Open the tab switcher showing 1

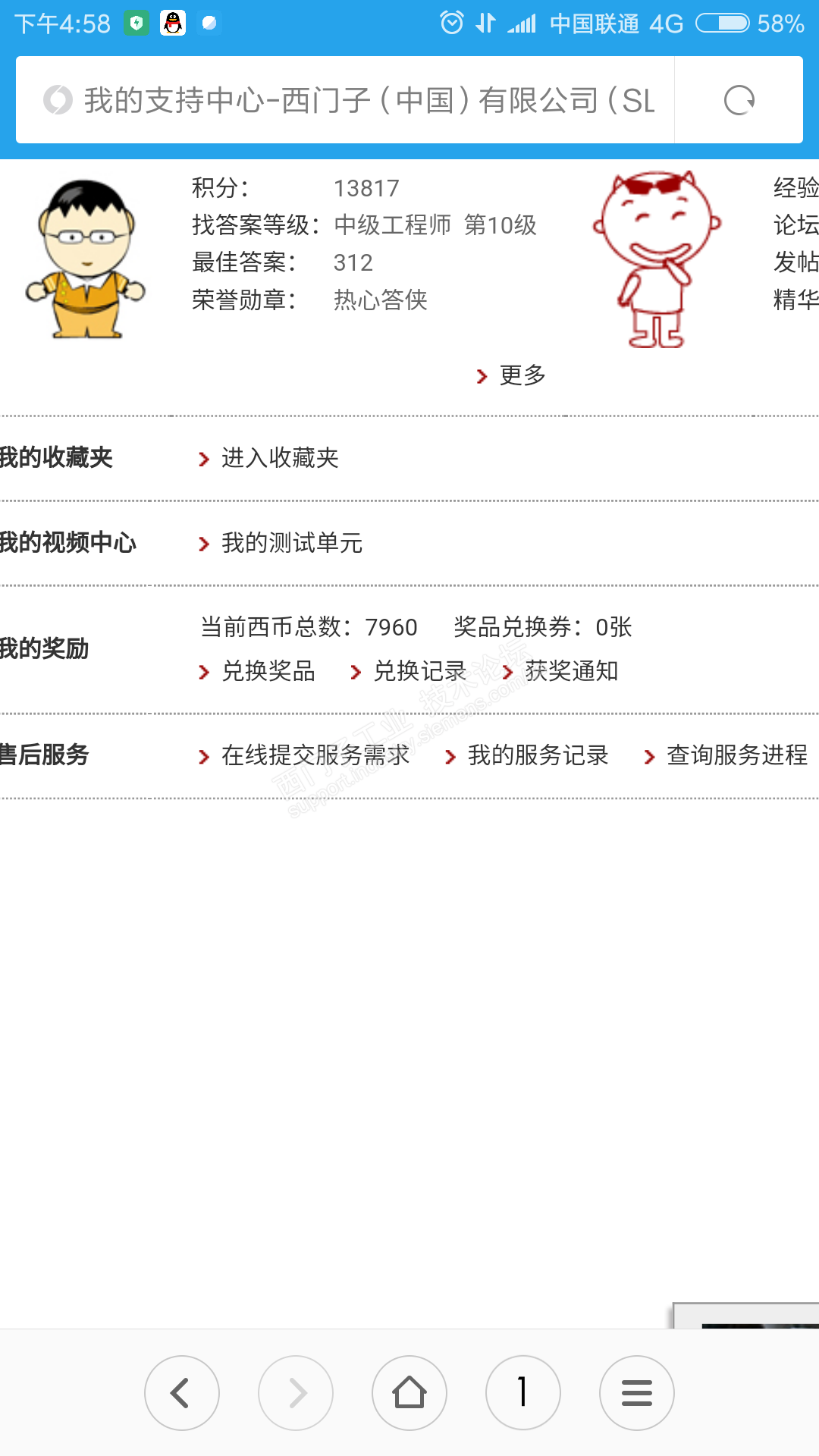tap(523, 1393)
